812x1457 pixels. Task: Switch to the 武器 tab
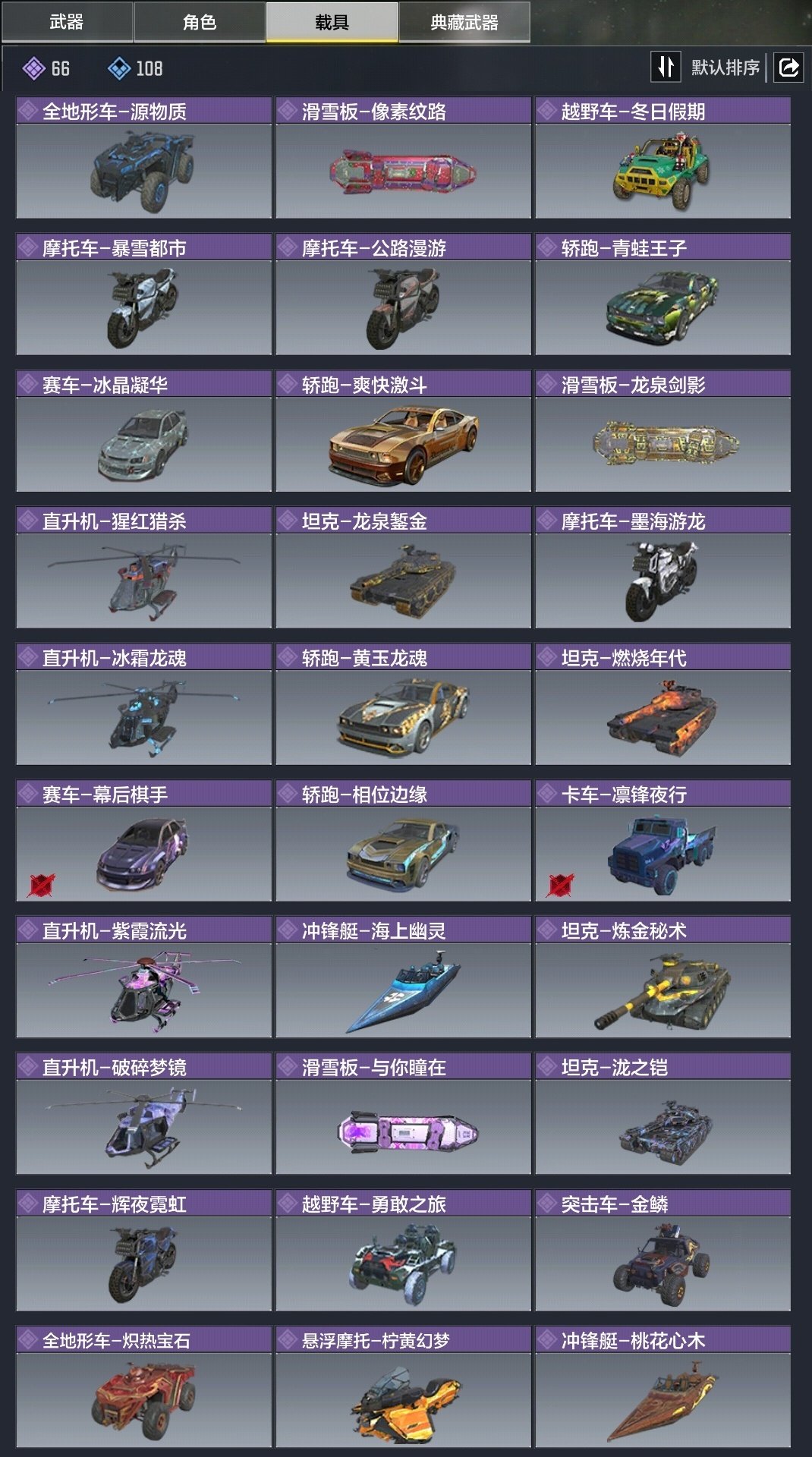[x=67, y=22]
